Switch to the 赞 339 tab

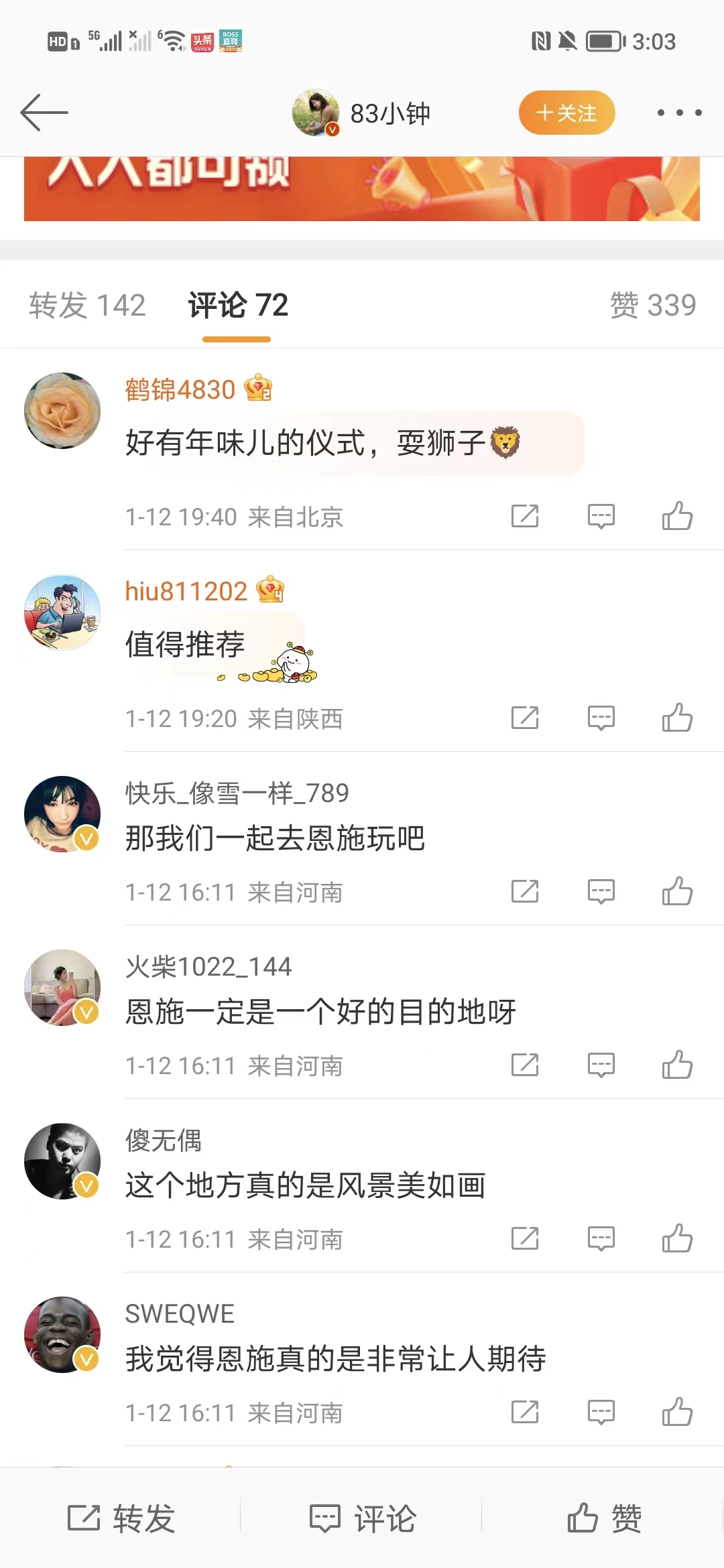pyautogui.click(x=652, y=306)
